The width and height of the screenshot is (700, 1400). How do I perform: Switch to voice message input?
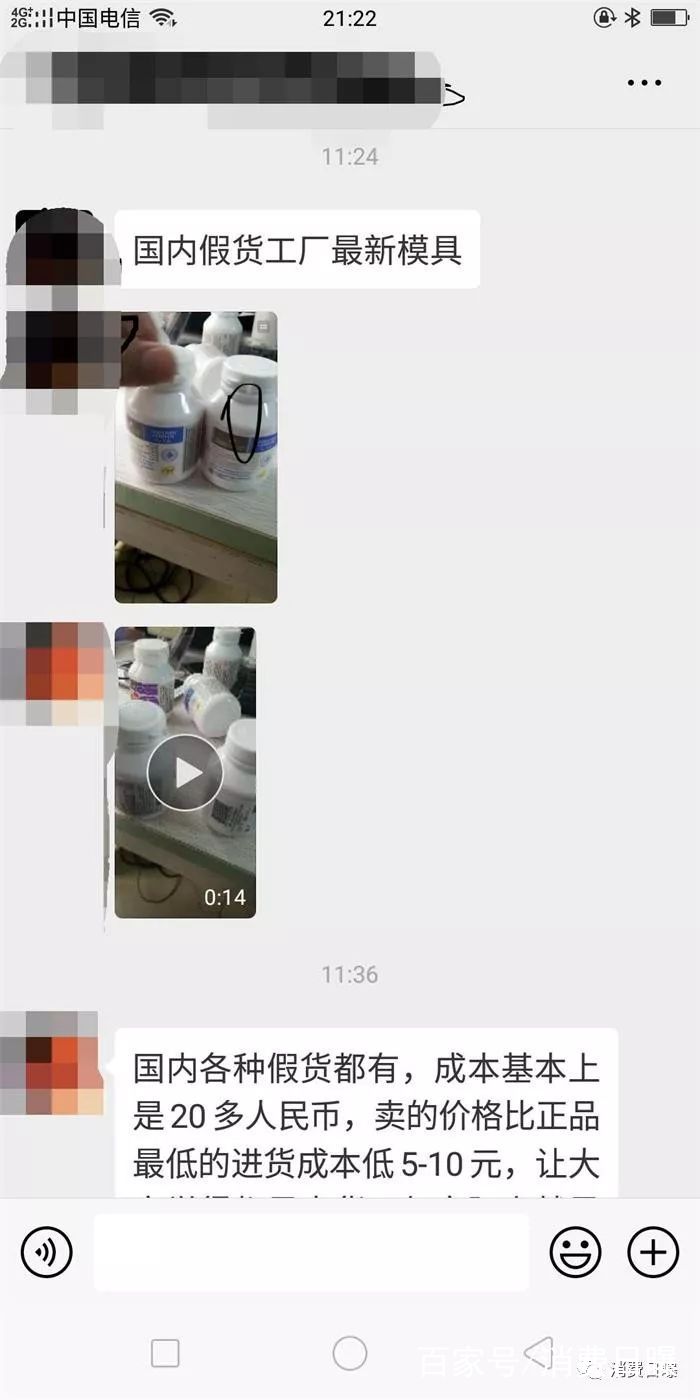pyautogui.click(x=46, y=1251)
